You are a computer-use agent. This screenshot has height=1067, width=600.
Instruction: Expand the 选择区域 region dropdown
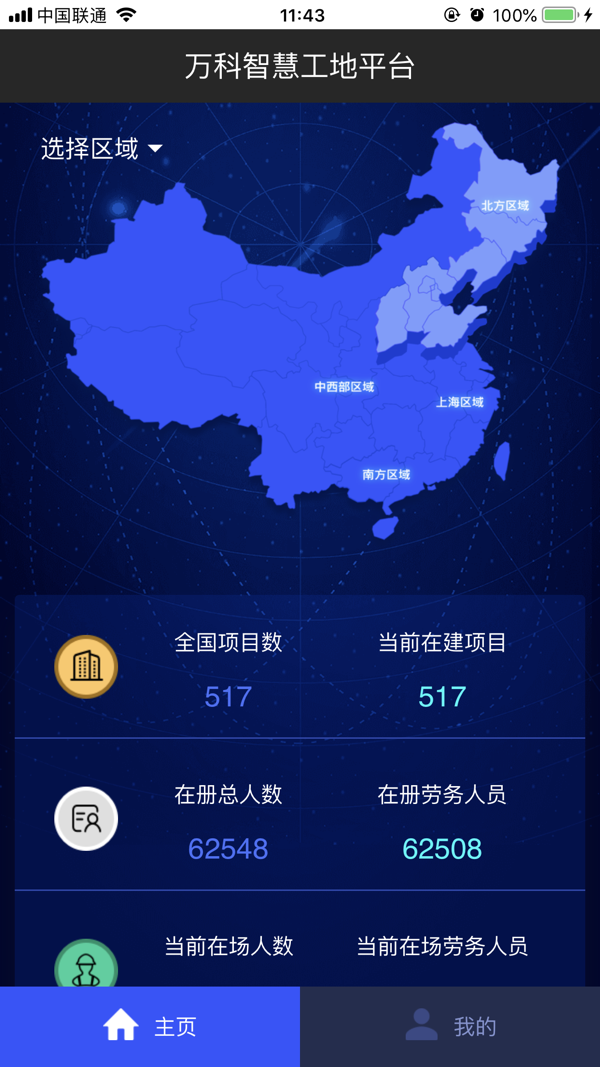tap(101, 150)
